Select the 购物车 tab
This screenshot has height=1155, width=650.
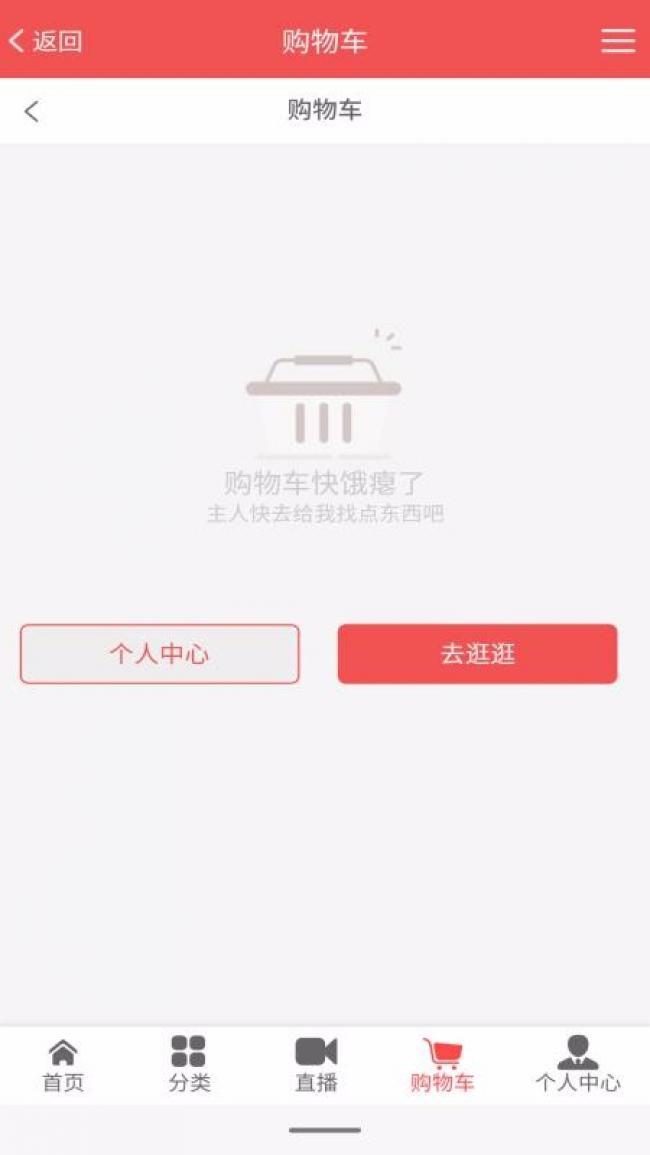click(442, 1065)
